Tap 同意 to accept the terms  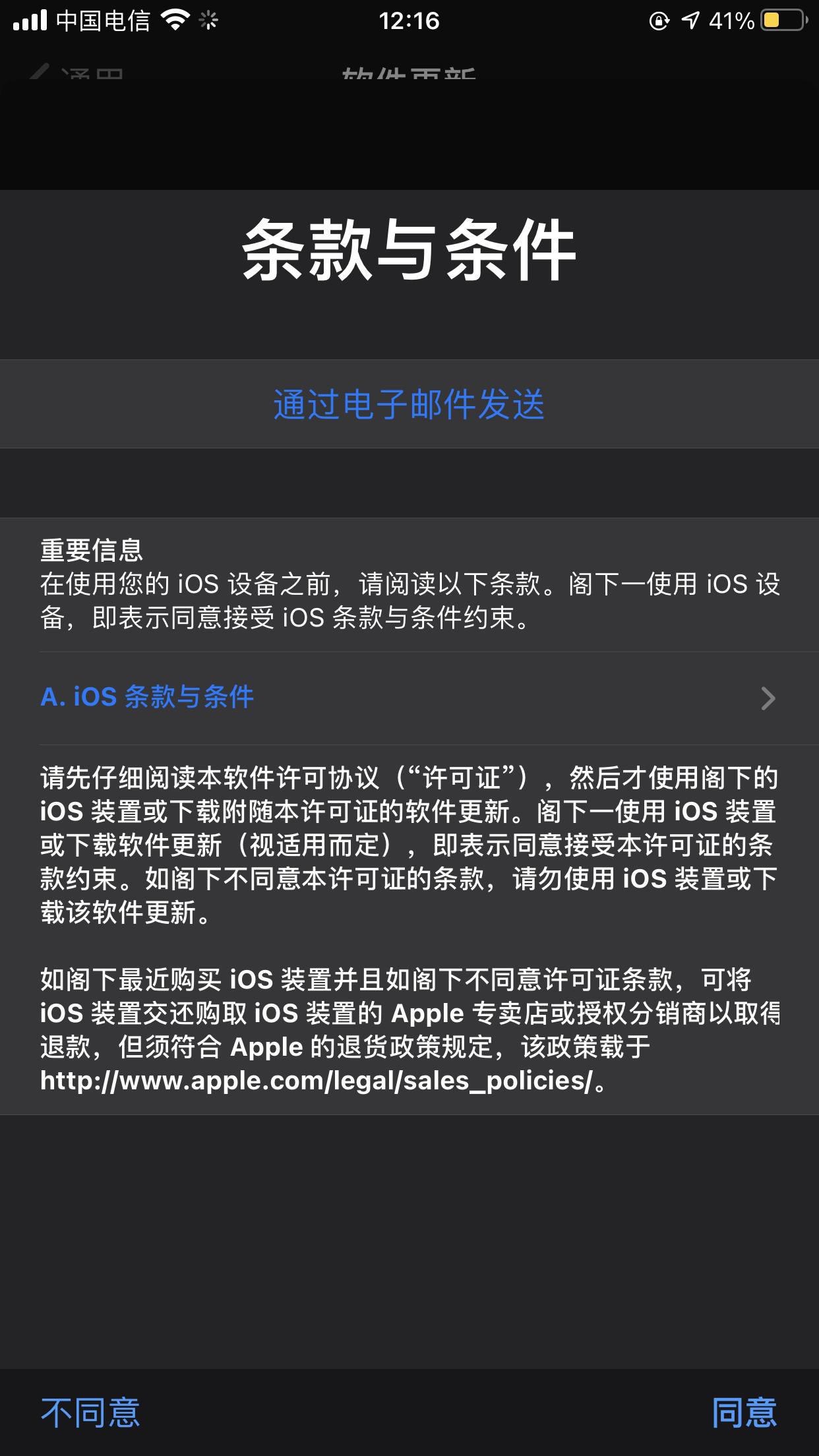click(x=744, y=1412)
